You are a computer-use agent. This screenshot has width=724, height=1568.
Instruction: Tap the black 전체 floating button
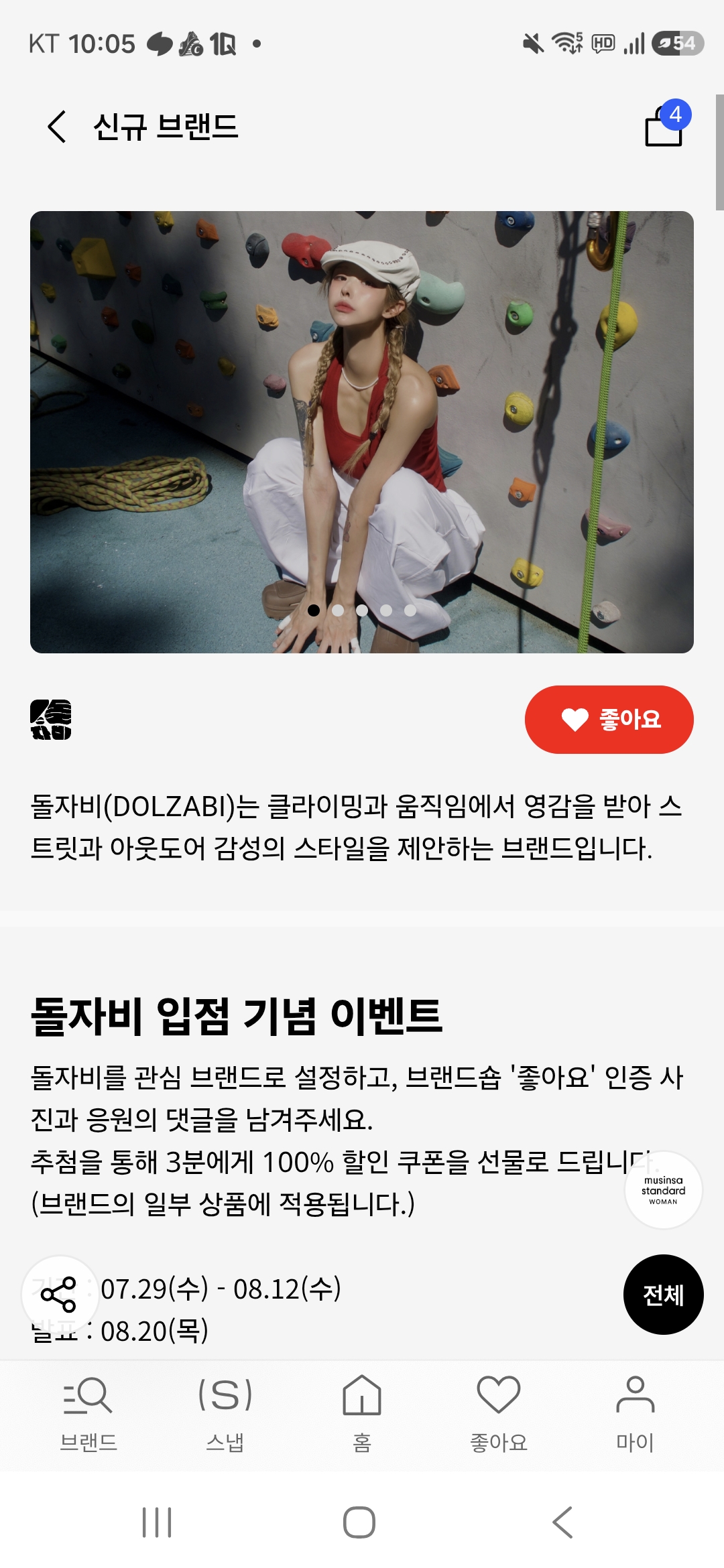[663, 1295]
